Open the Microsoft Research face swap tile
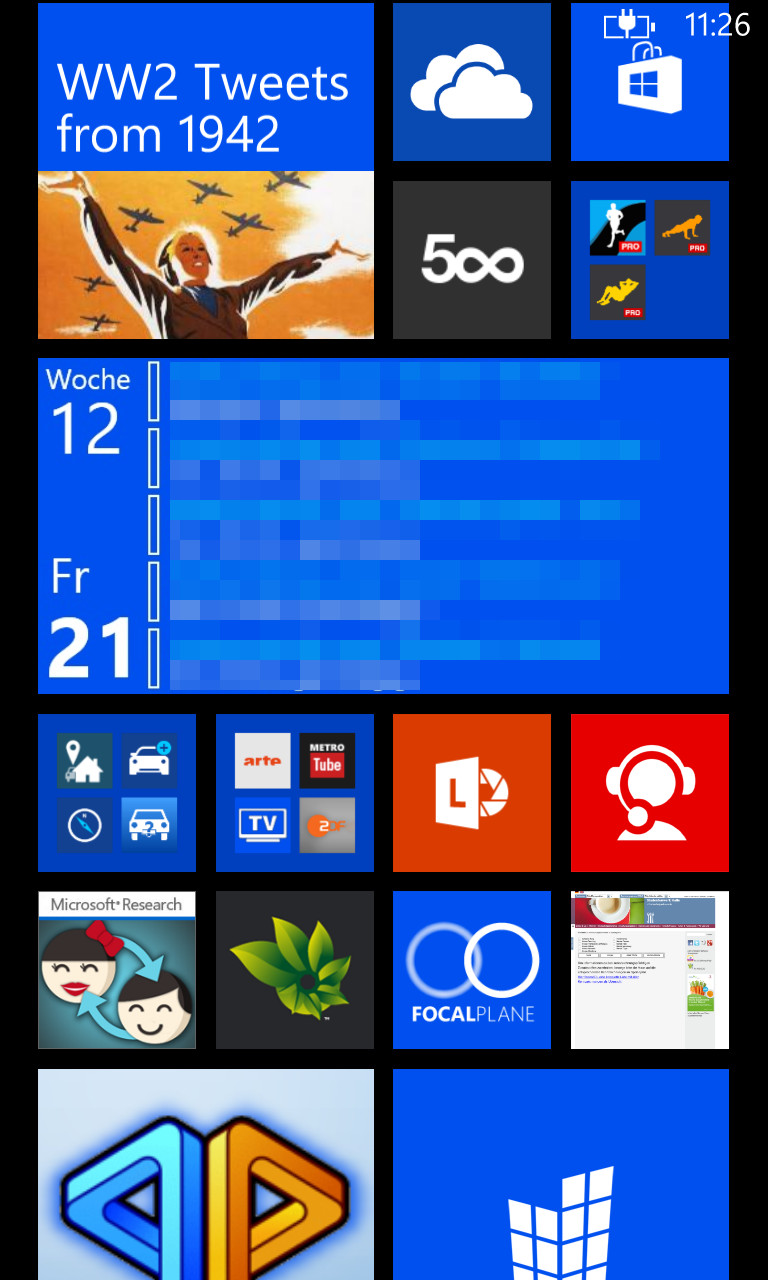 point(117,970)
